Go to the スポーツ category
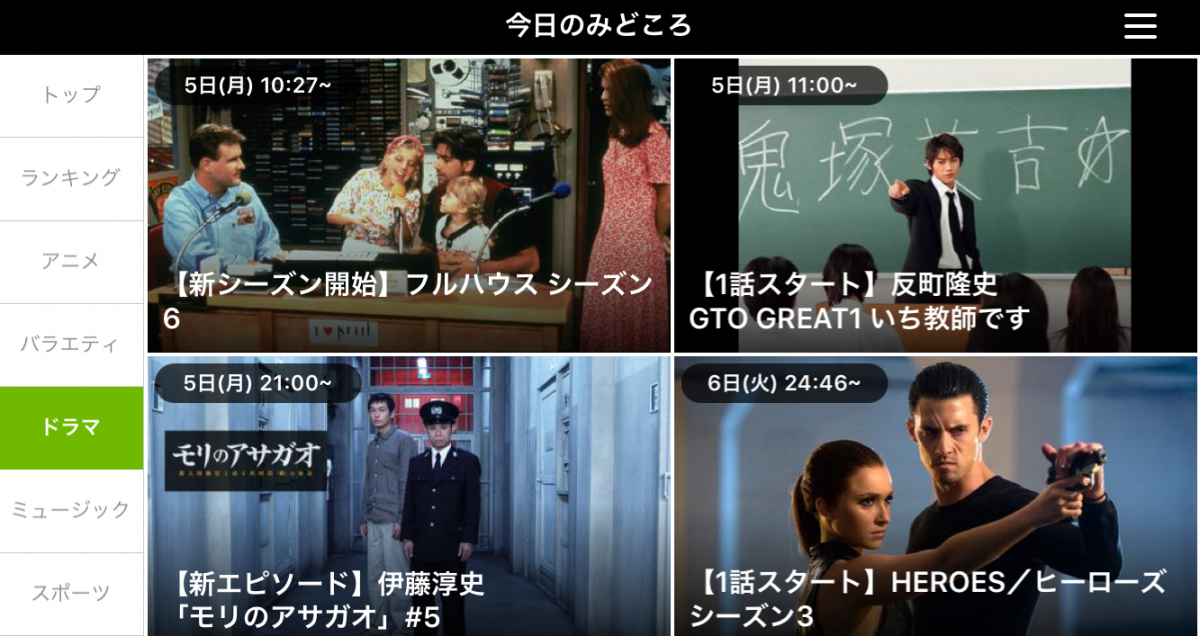 click(x=71, y=593)
